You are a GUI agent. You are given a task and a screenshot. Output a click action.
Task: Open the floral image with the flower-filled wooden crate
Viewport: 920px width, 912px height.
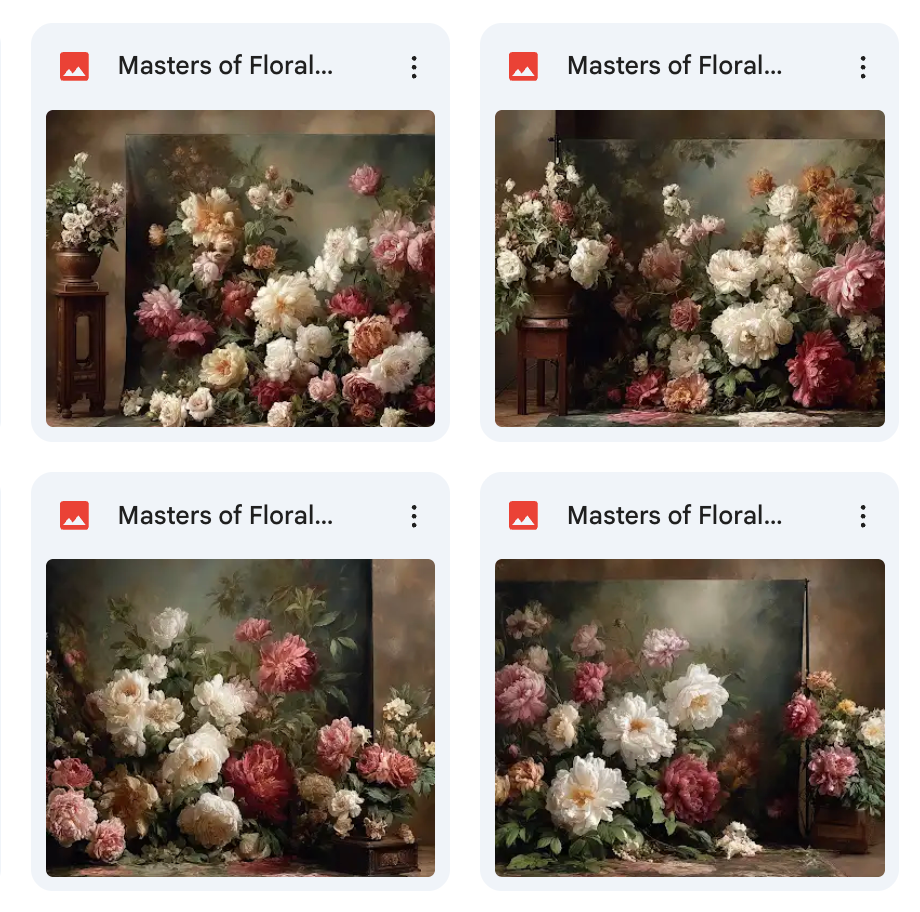click(x=689, y=717)
